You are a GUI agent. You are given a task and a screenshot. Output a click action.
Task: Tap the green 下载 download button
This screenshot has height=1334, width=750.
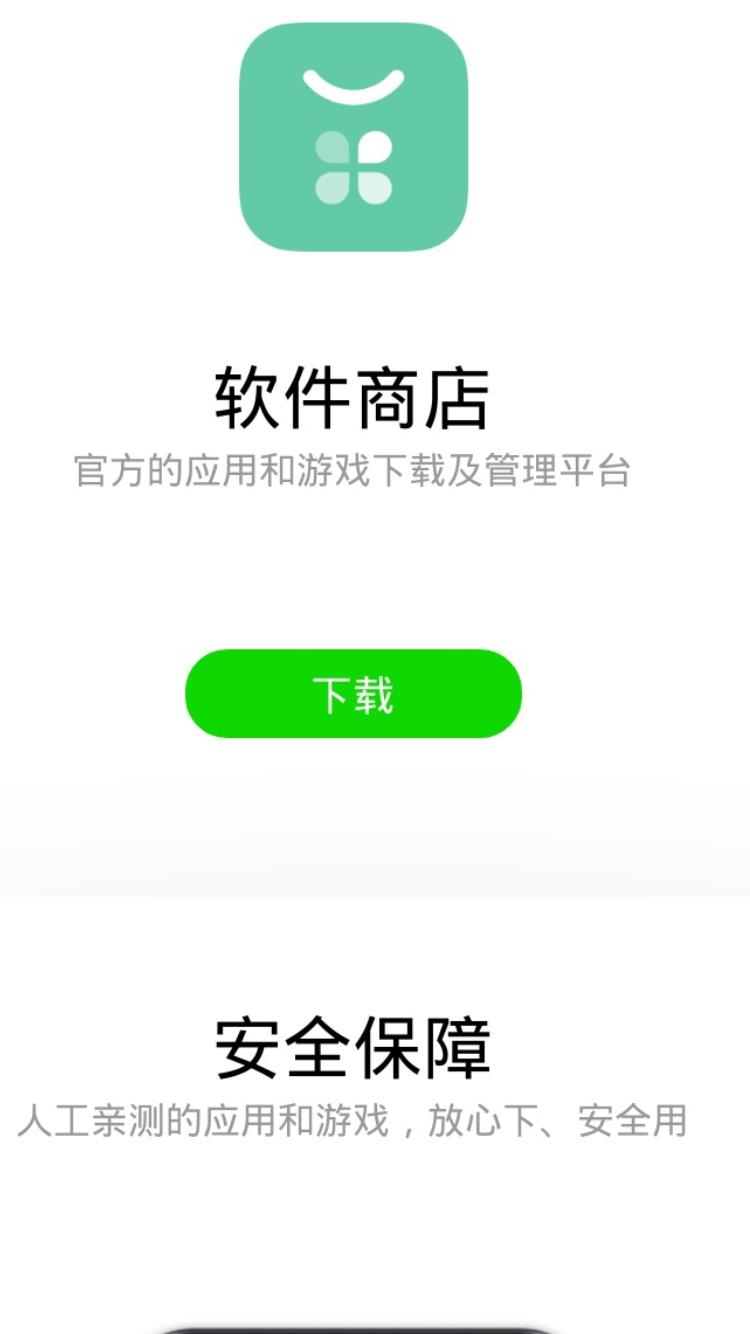pos(353,694)
